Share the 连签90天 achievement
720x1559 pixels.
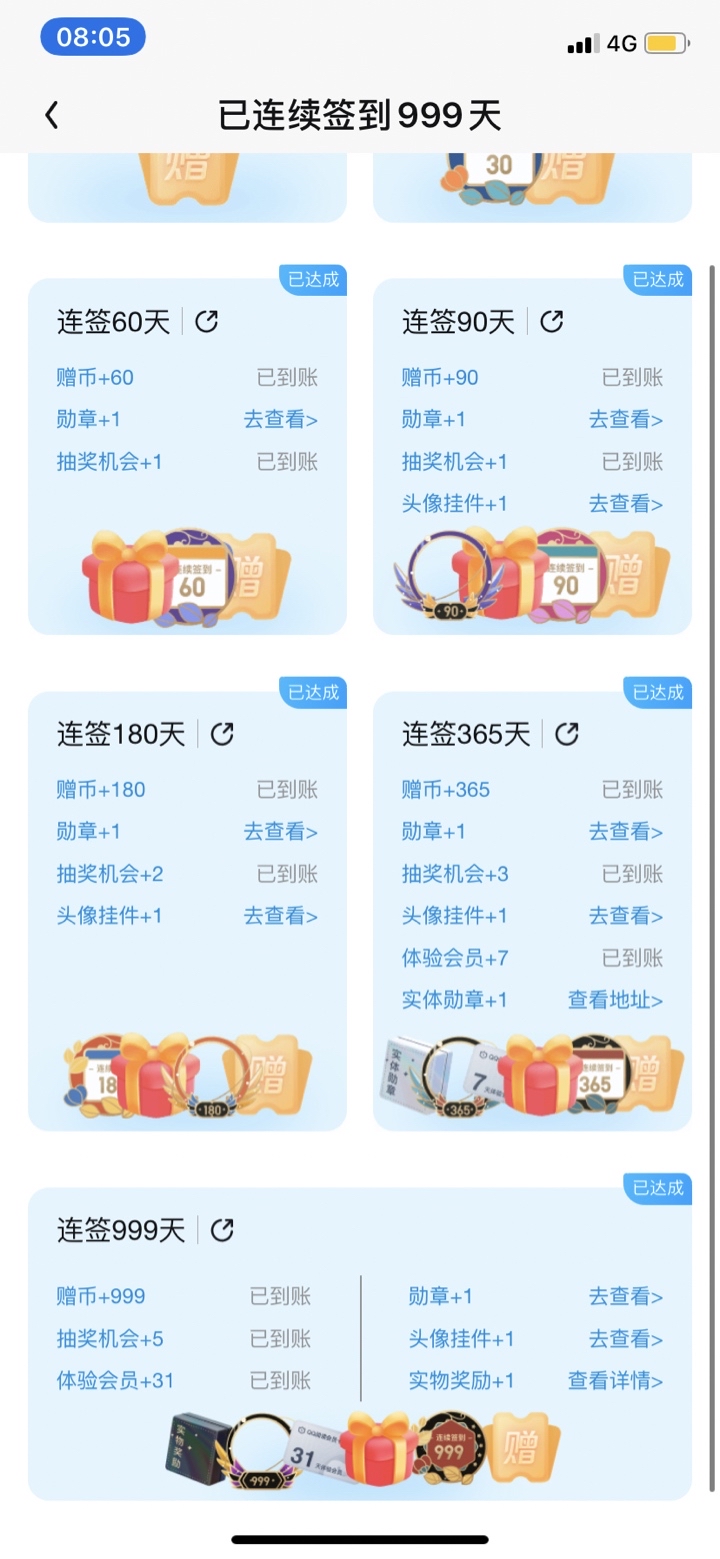click(551, 322)
